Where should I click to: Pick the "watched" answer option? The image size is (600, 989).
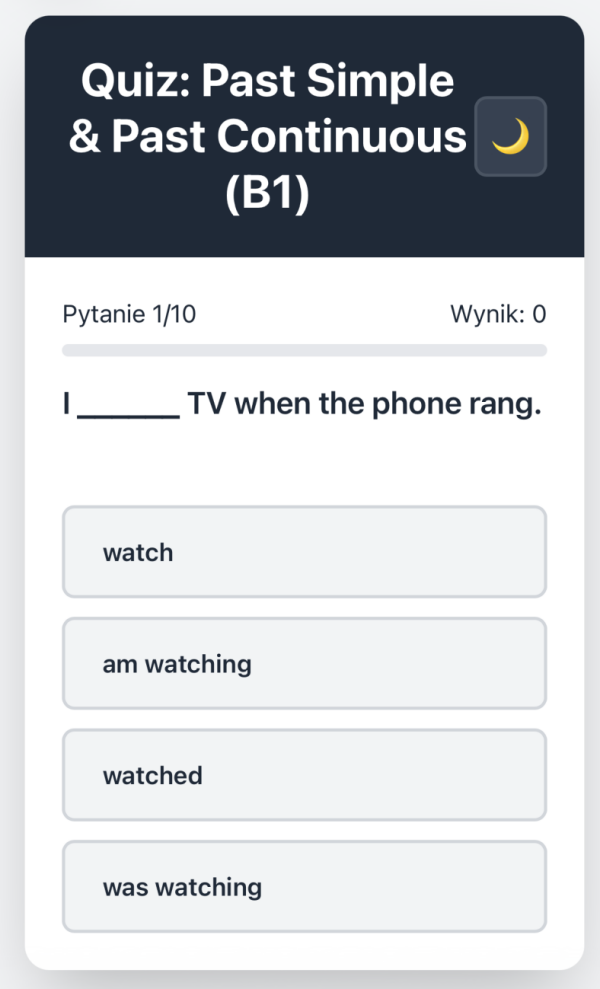[304, 775]
